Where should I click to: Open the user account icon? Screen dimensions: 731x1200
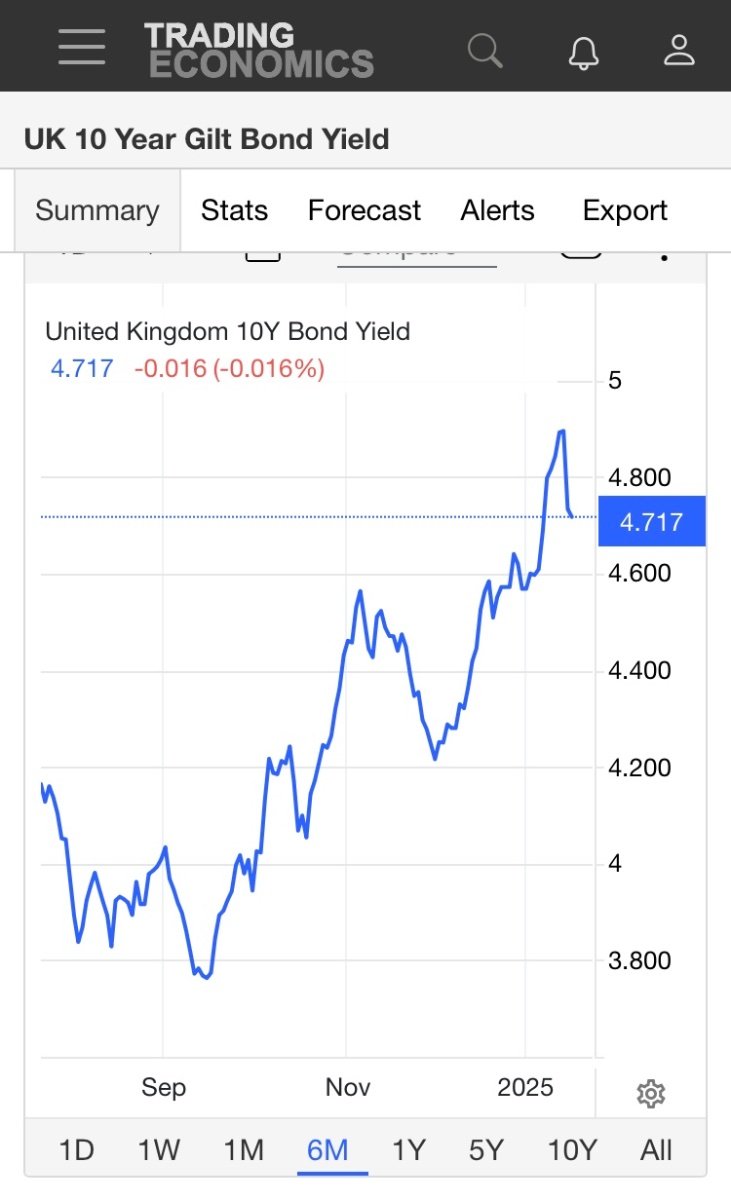click(x=679, y=49)
